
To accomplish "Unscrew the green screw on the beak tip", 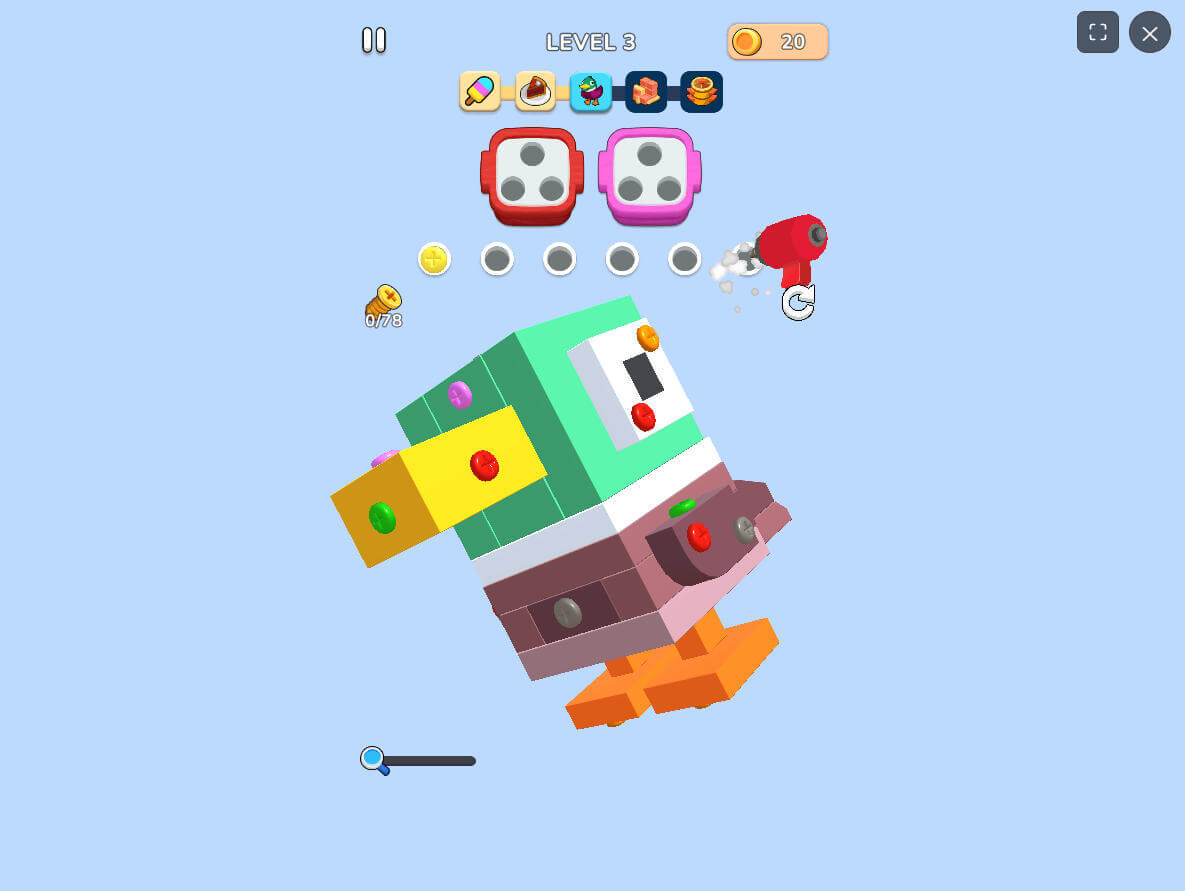I will tap(382, 517).
